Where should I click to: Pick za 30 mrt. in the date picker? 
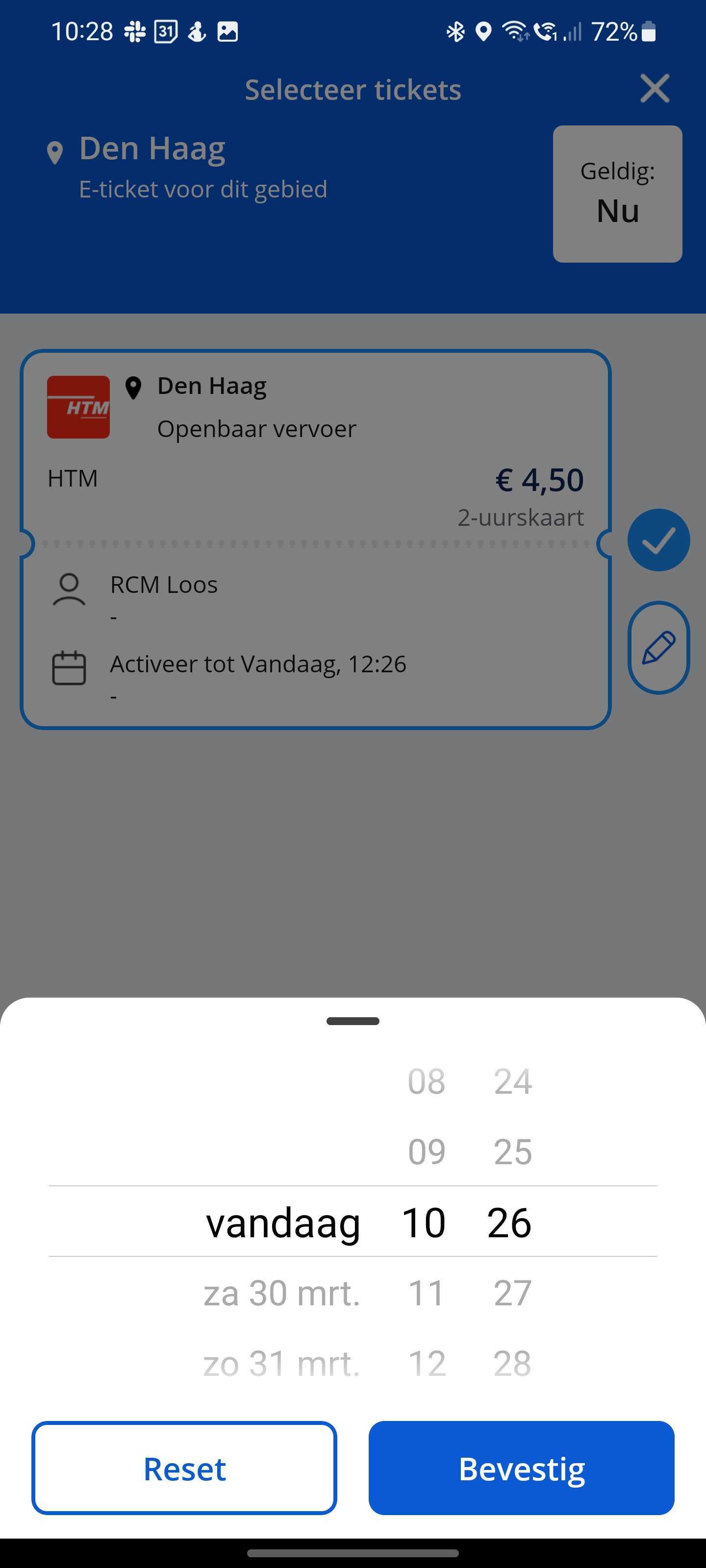tap(281, 1293)
